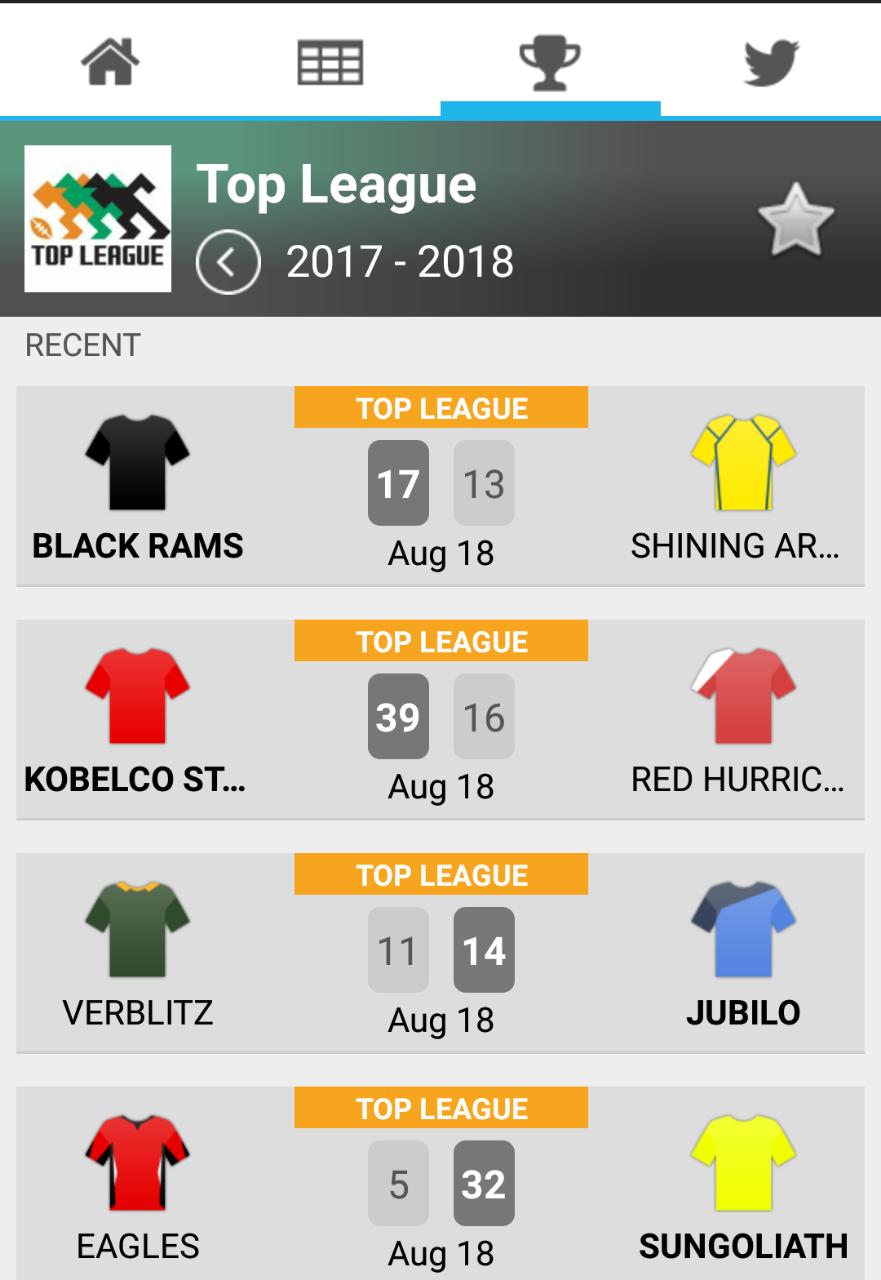This screenshot has height=1280, width=881.
Task: Open the table standings tab
Action: 330,62
